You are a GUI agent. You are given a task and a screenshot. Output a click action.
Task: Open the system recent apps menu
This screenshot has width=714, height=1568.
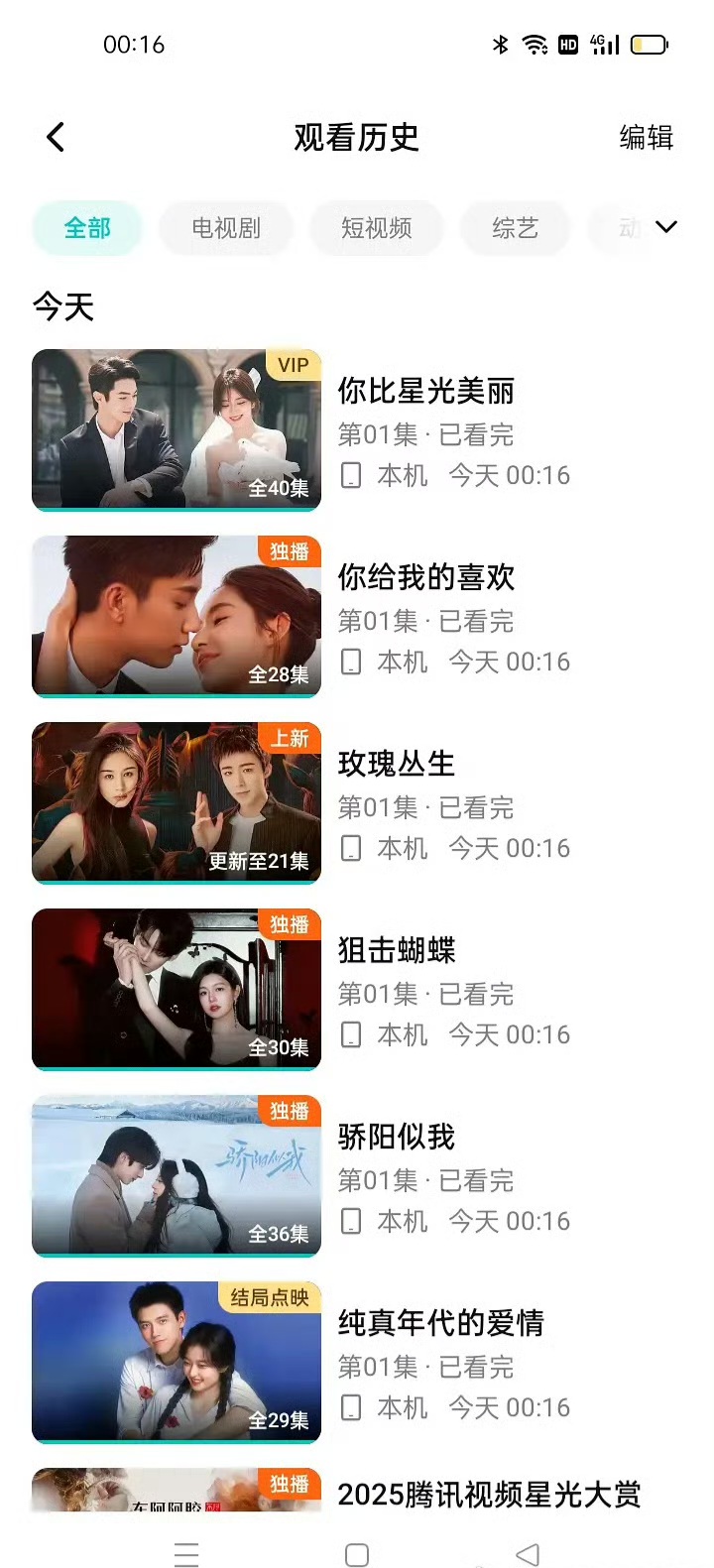click(x=186, y=1554)
